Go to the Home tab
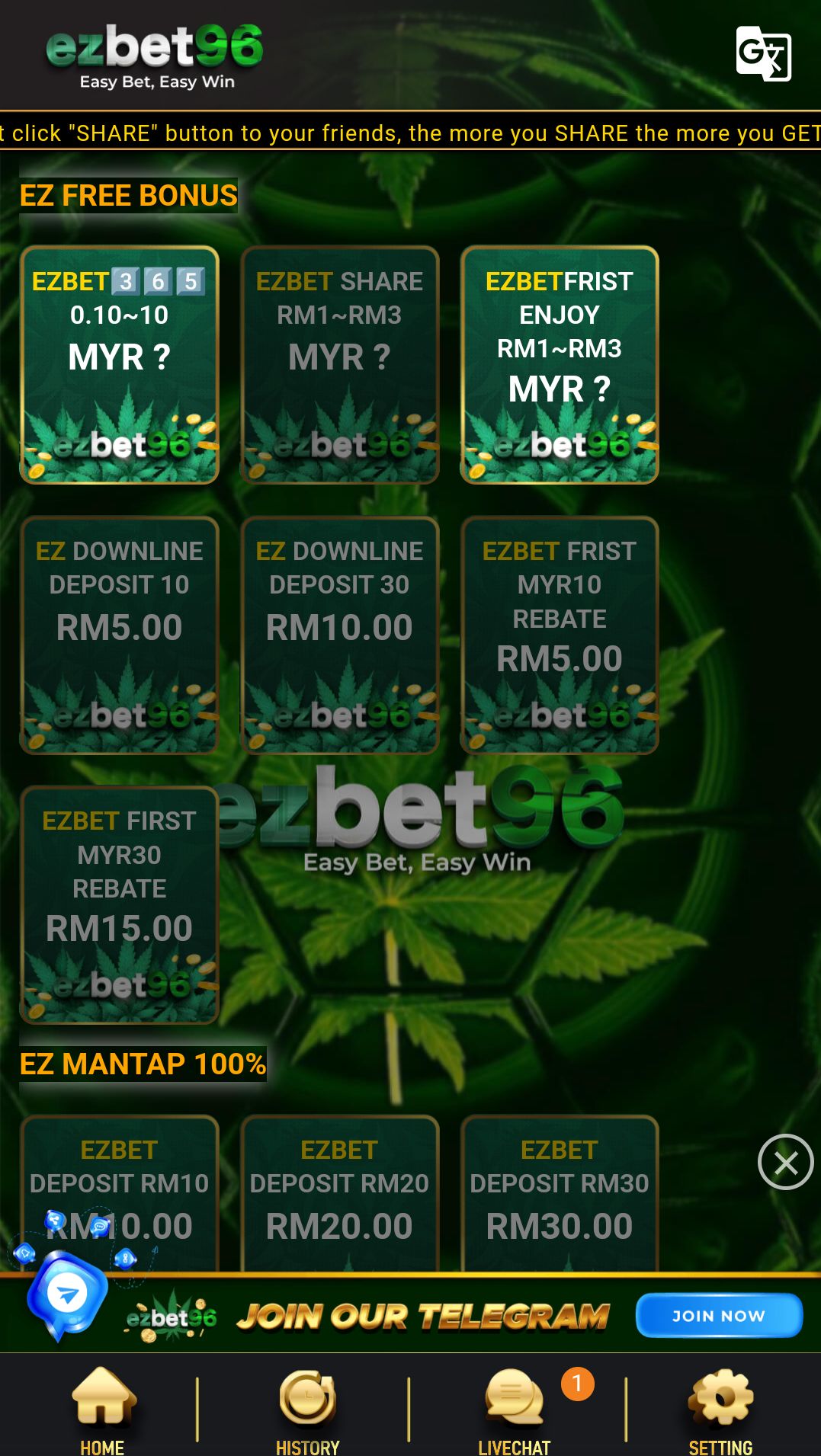 [x=103, y=1410]
